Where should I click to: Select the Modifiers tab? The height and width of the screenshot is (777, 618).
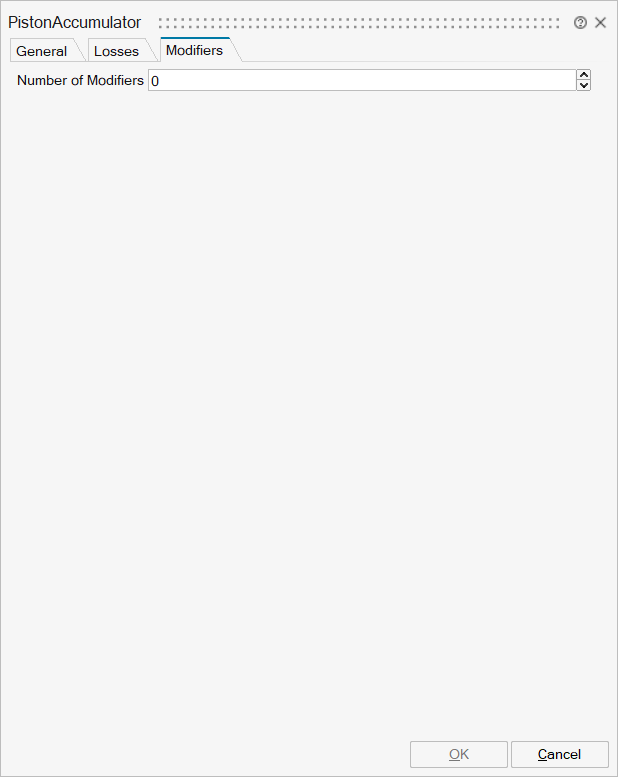(194, 50)
